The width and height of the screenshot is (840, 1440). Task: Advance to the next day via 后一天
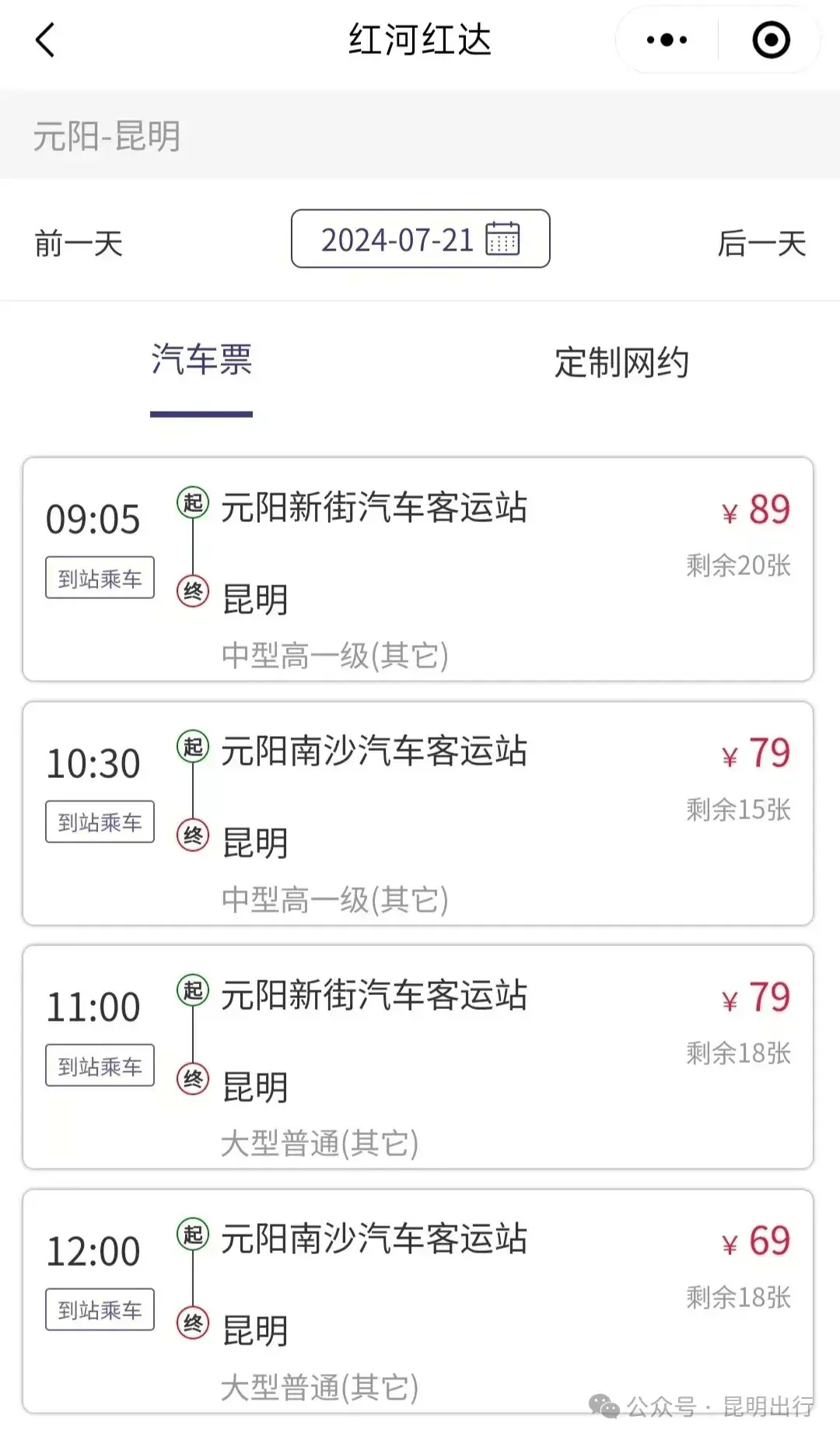click(763, 244)
